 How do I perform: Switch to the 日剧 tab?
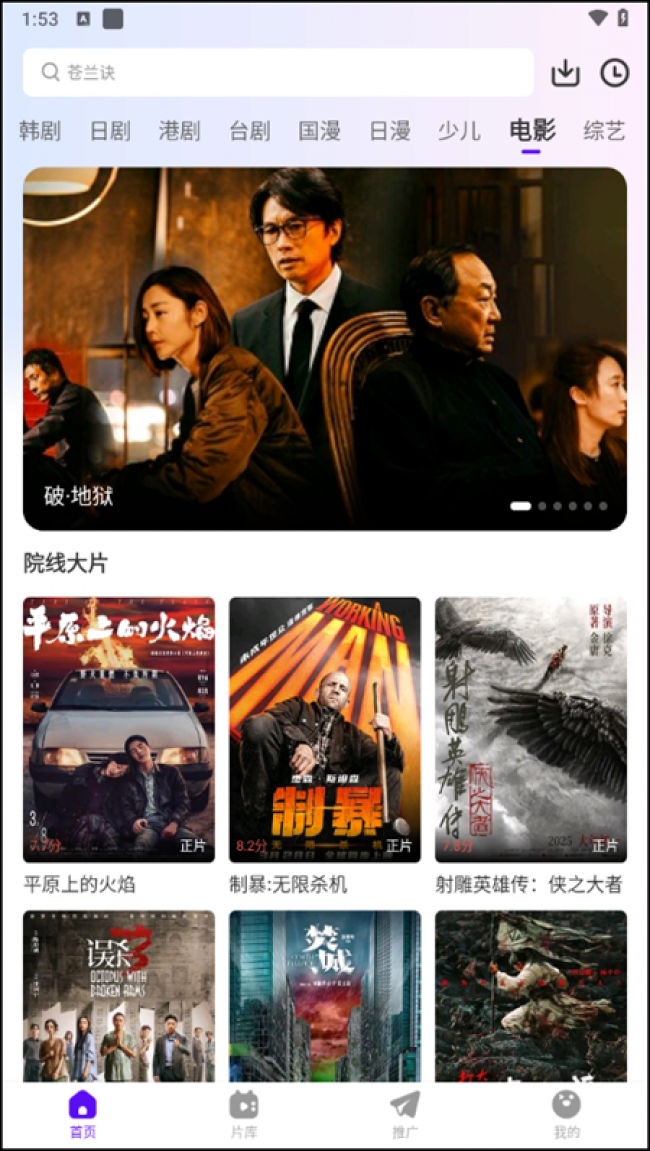tap(110, 131)
